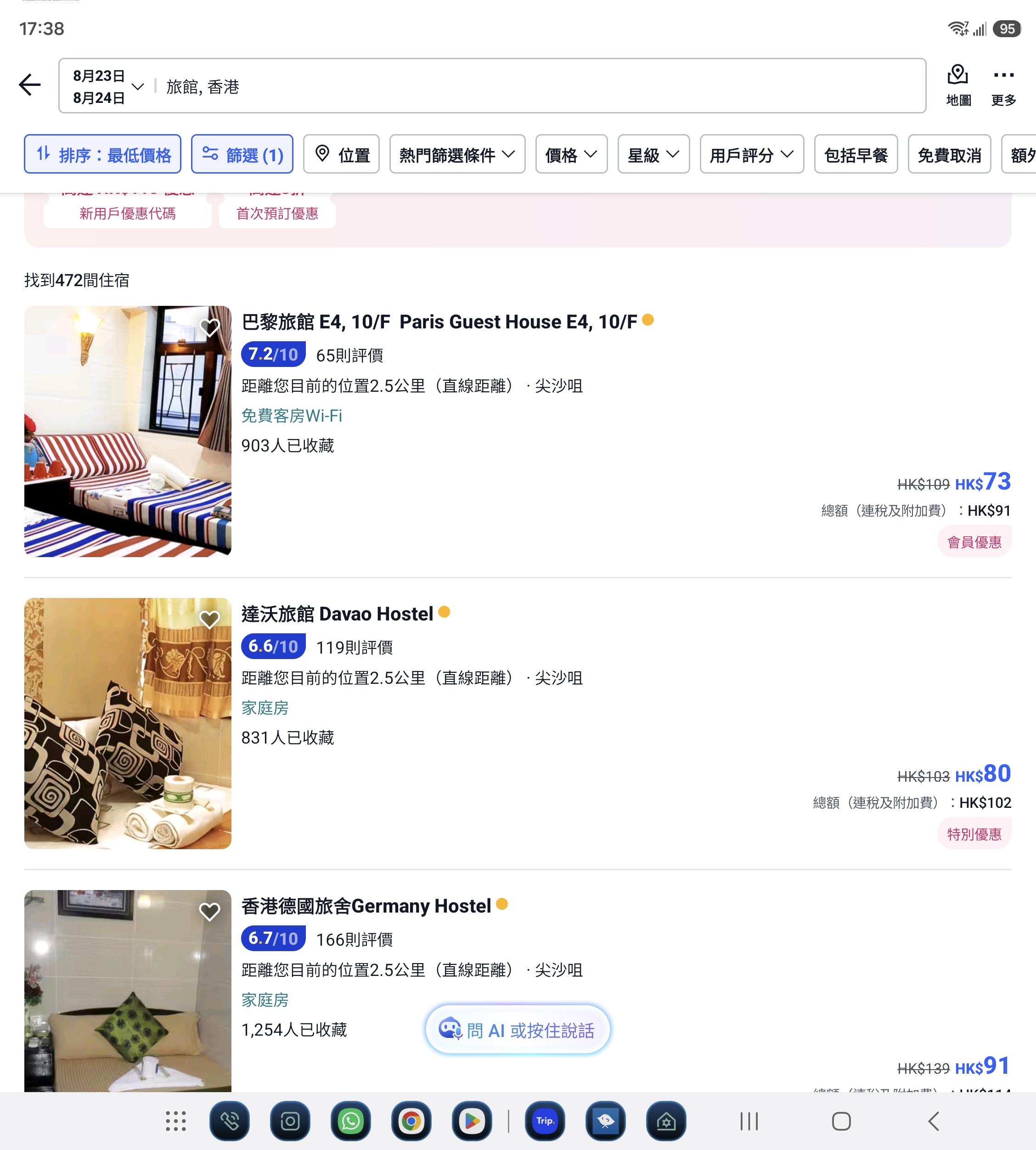Go back using the top-left arrow
1036x1150 pixels.
click(29, 85)
